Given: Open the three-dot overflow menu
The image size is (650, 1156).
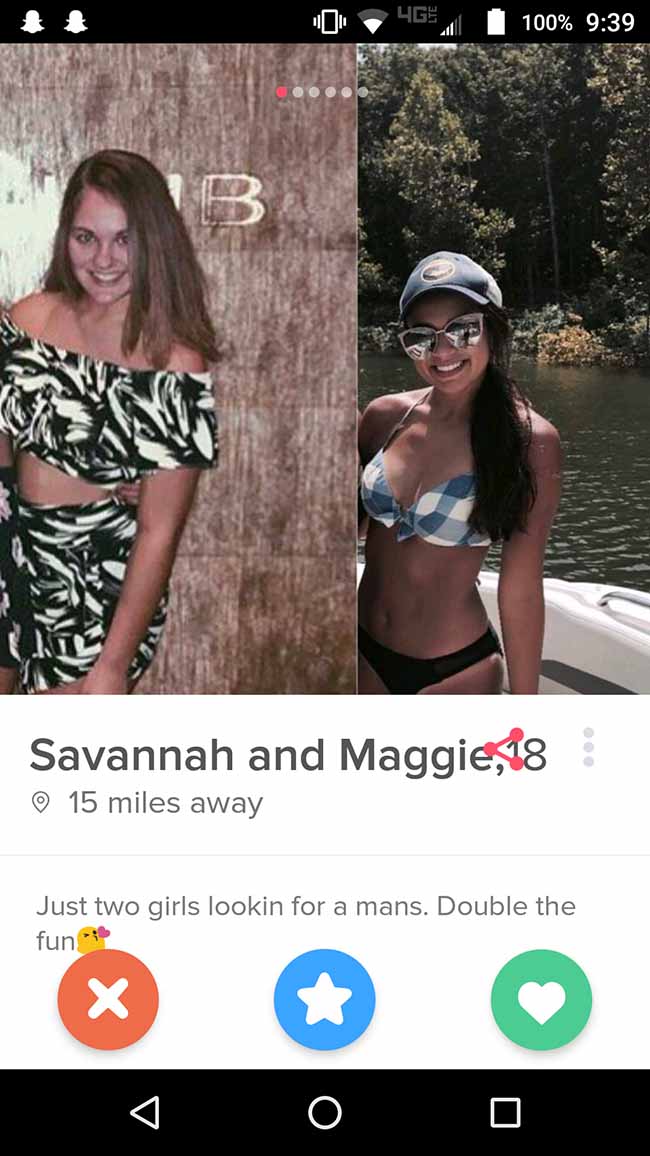Looking at the screenshot, I should 588,747.
